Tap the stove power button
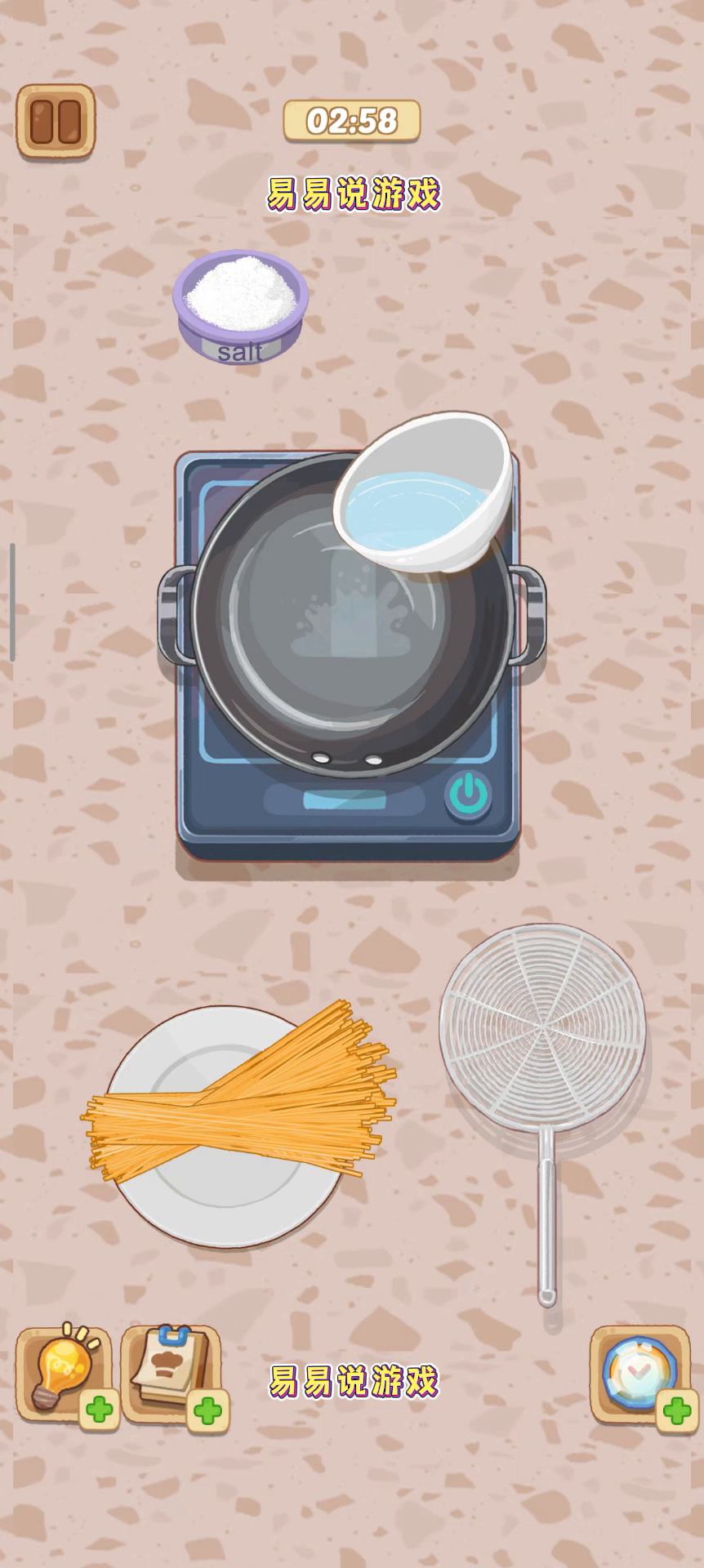Screen dimensions: 704x1568 [468, 794]
